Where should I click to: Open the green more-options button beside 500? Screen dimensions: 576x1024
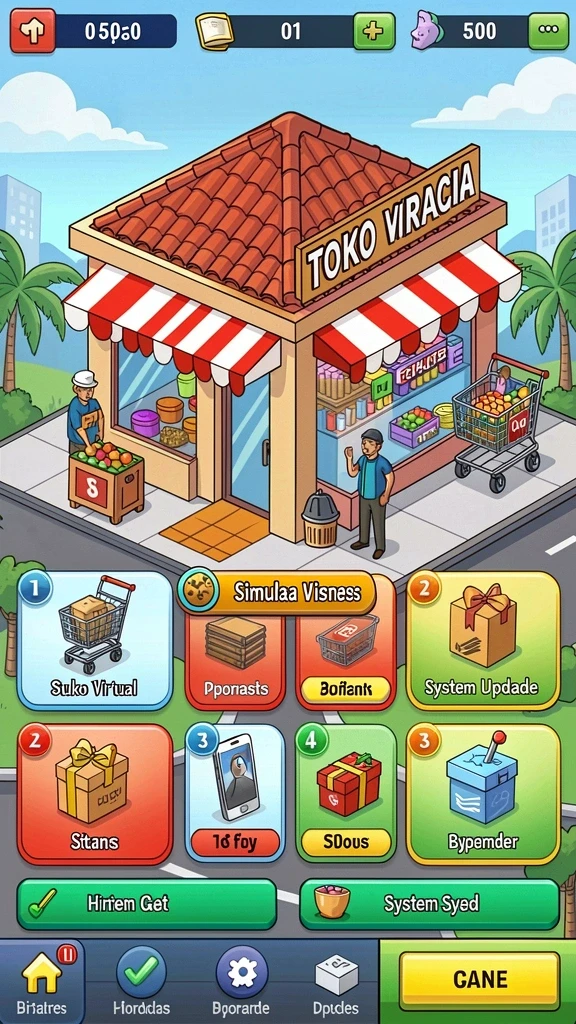[x=548, y=31]
